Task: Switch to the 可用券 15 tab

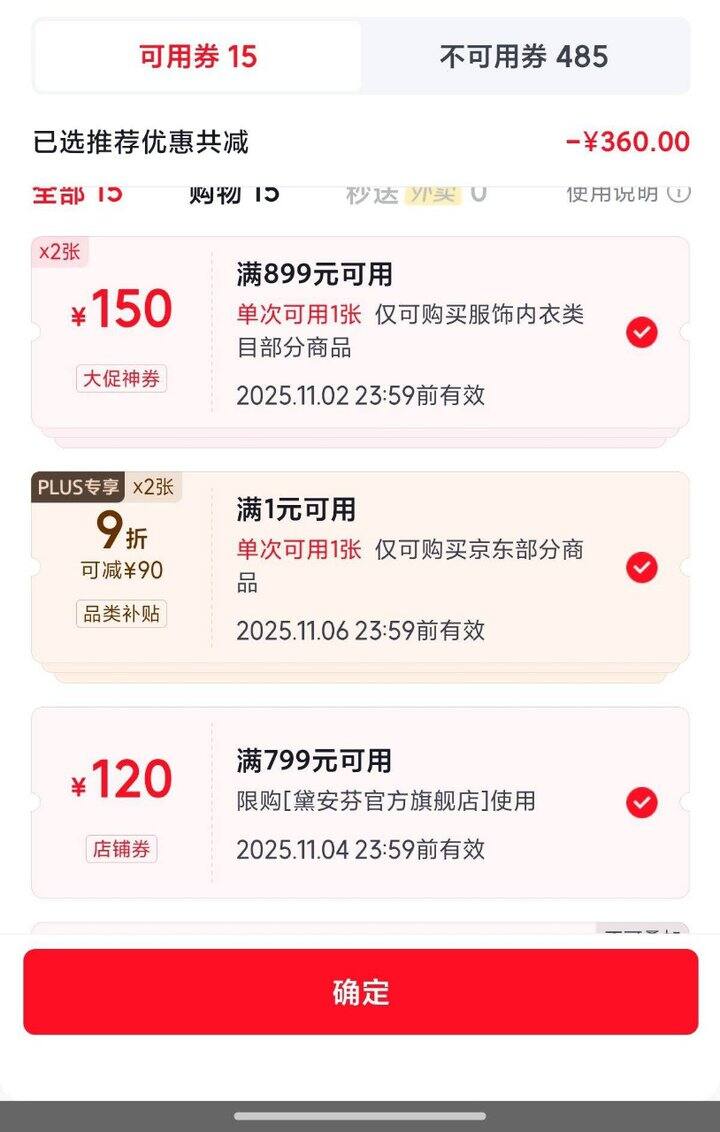Action: click(x=196, y=57)
